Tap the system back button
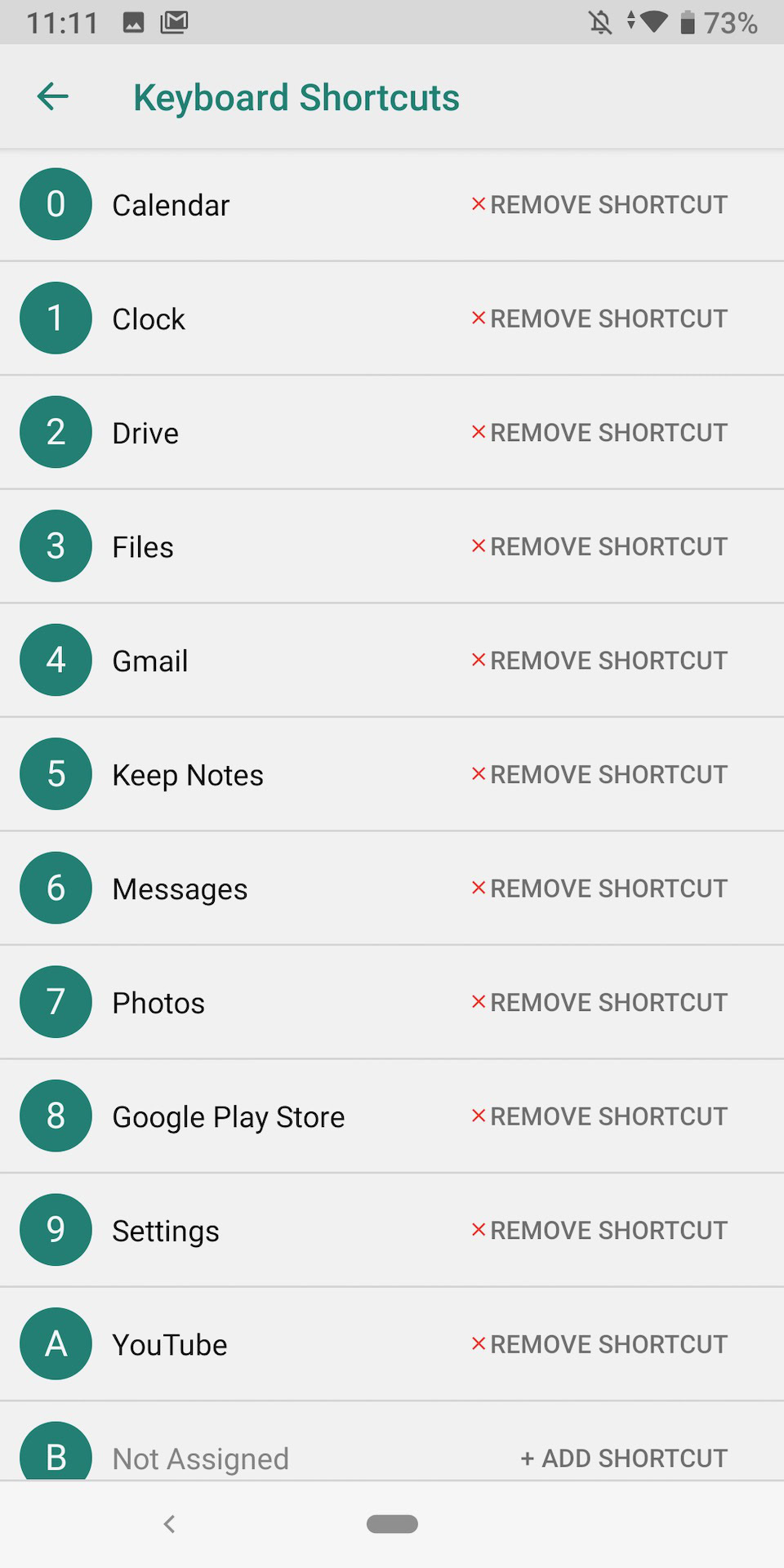 point(170,1524)
